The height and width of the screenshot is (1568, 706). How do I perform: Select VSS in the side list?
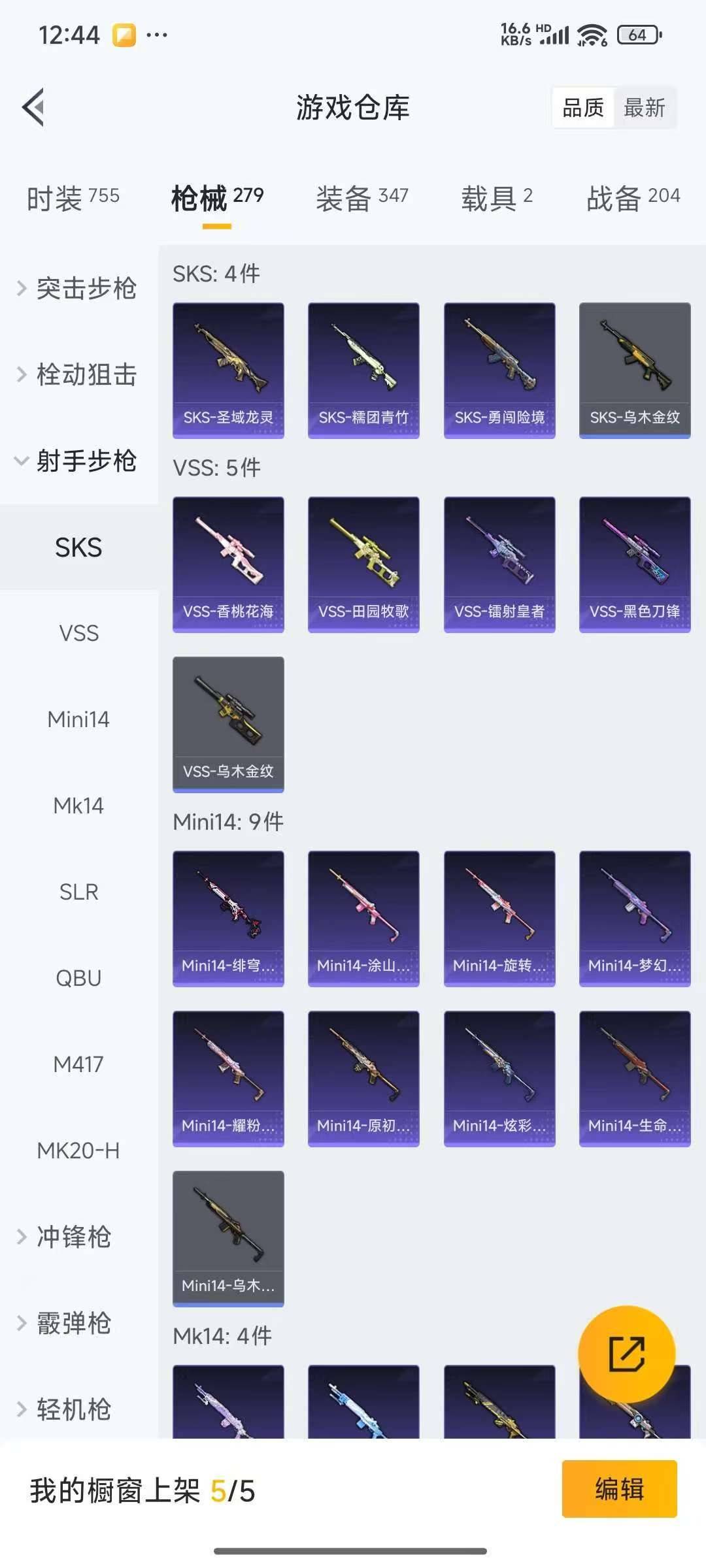78,633
